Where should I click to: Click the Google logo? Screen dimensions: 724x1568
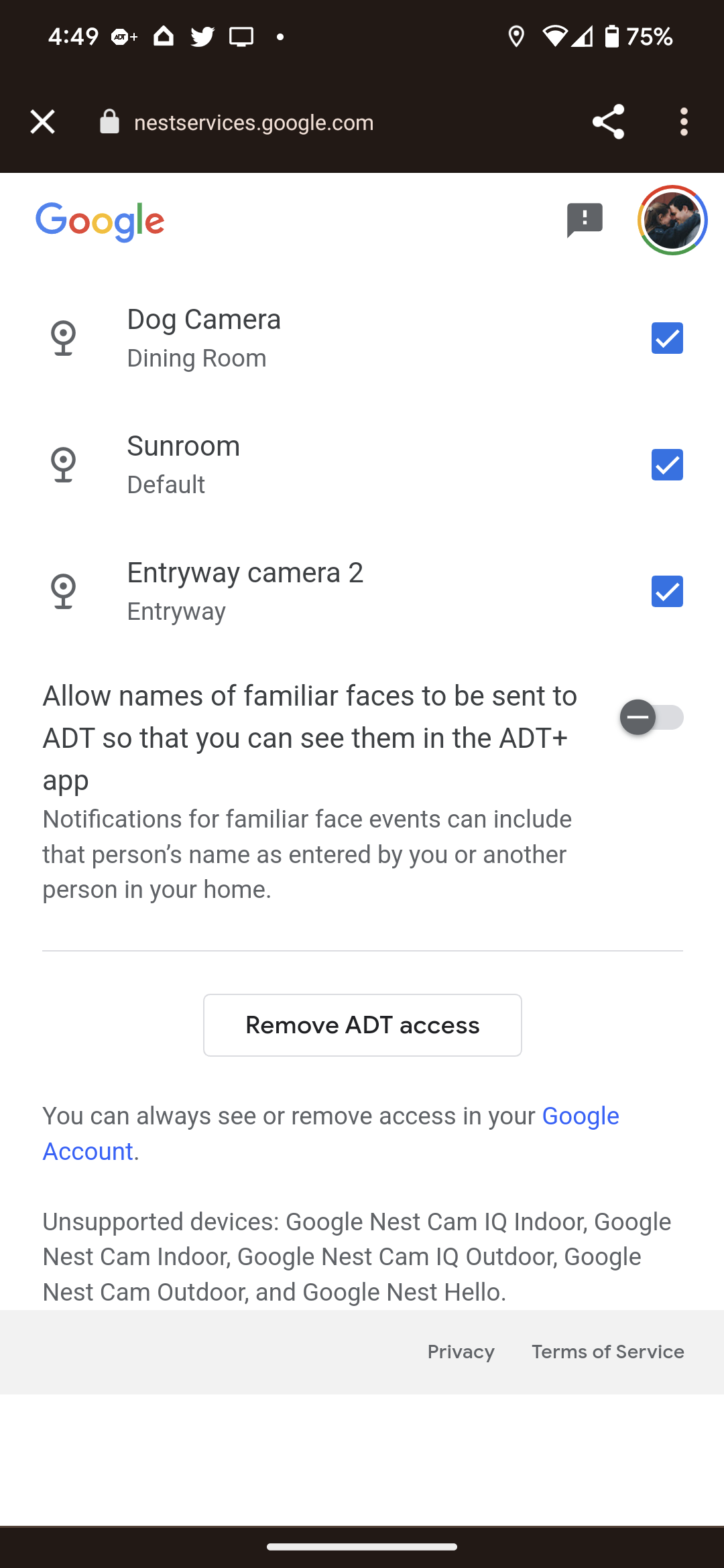tap(101, 221)
